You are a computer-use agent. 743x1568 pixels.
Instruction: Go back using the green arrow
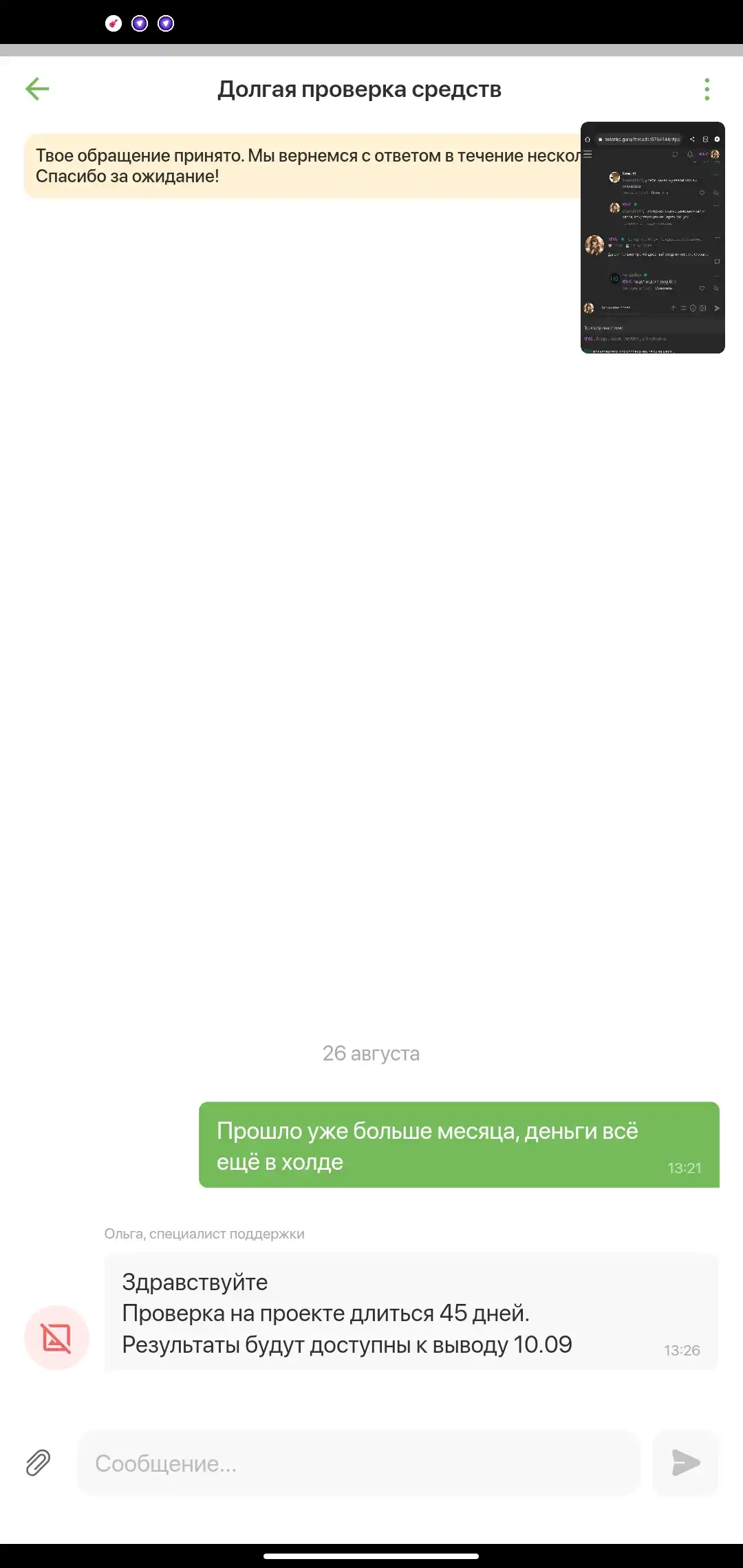[x=37, y=89]
